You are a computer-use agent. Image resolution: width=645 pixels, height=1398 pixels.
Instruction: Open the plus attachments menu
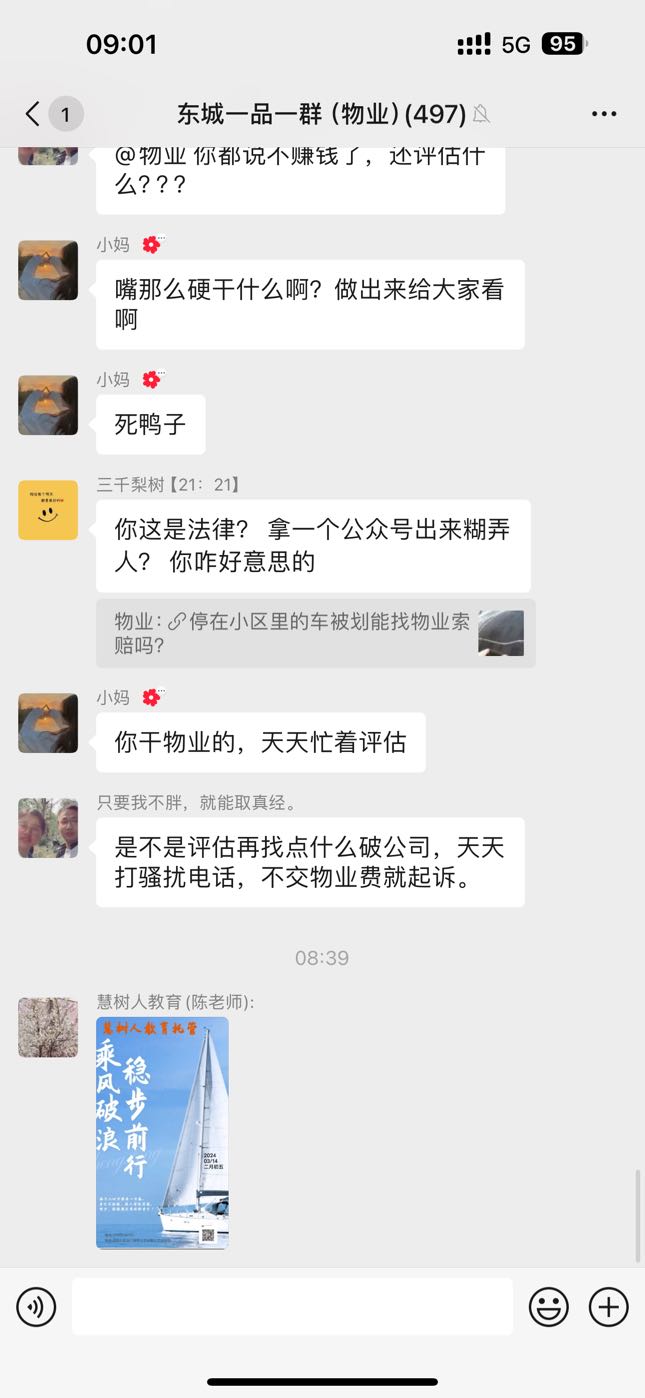pos(608,1306)
